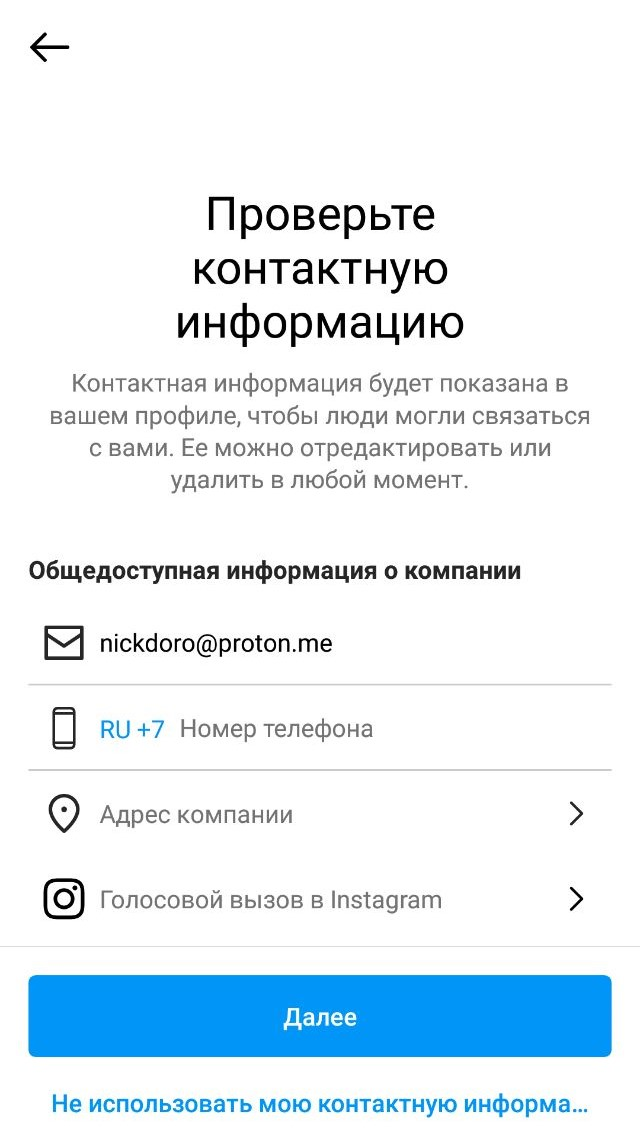The image size is (640, 1144).
Task: Go back with the arrow icon
Action: pos(49,47)
